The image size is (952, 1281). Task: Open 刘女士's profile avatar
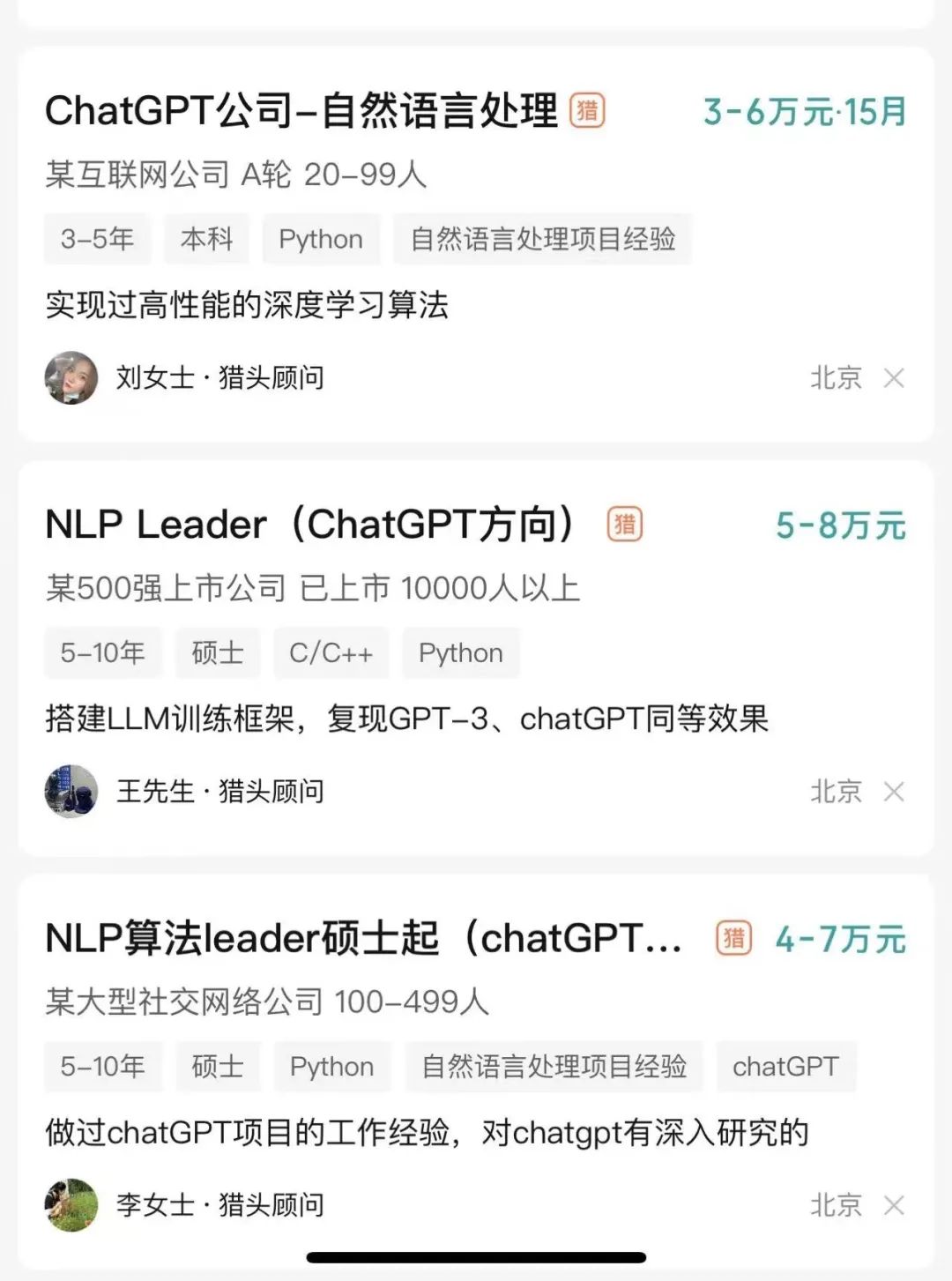click(x=71, y=377)
